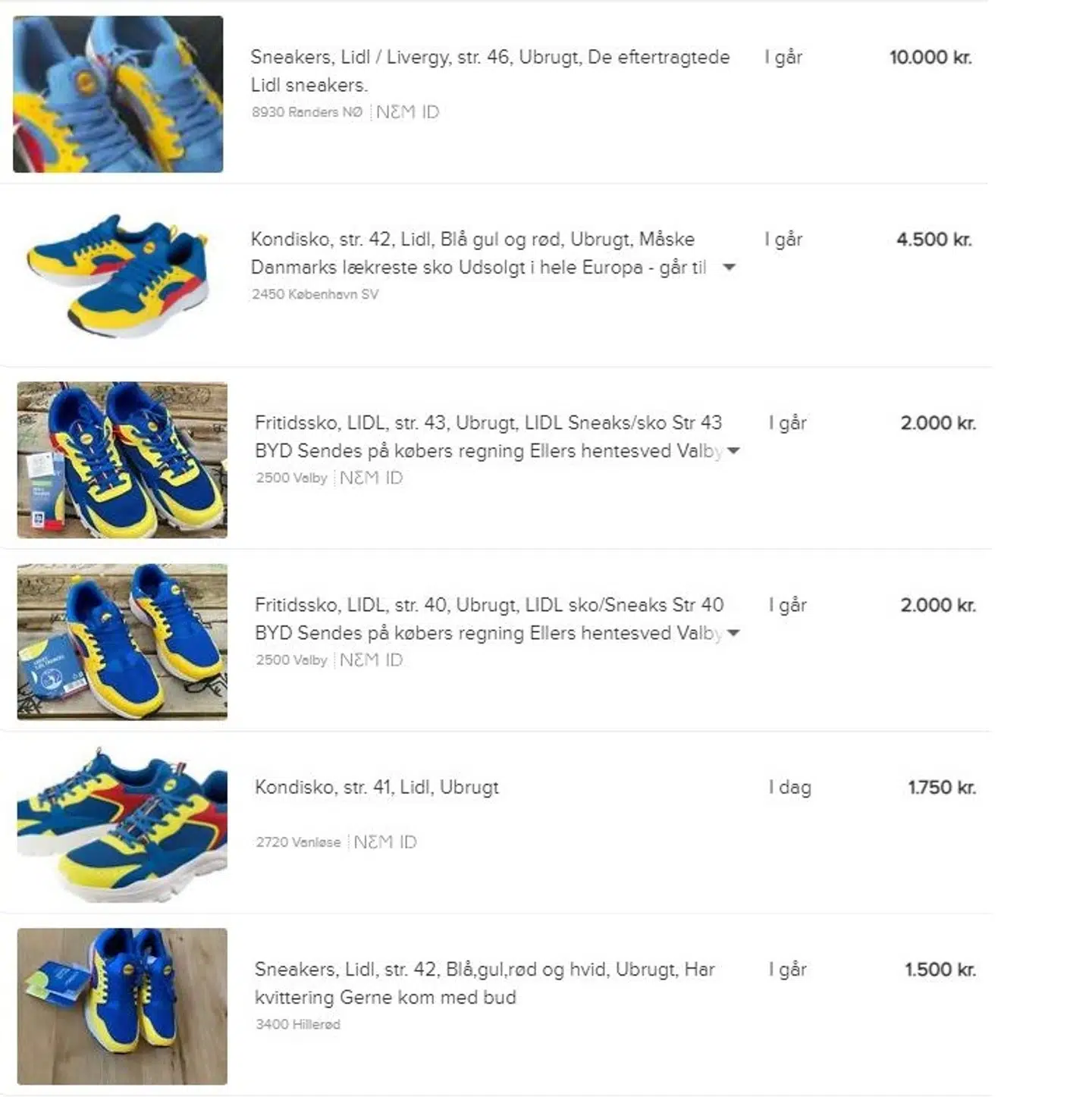This screenshot has width=1092, height=1097.
Task: View photo of the 1.500 kr. Hillerød sneakers
Action: click(121, 1006)
